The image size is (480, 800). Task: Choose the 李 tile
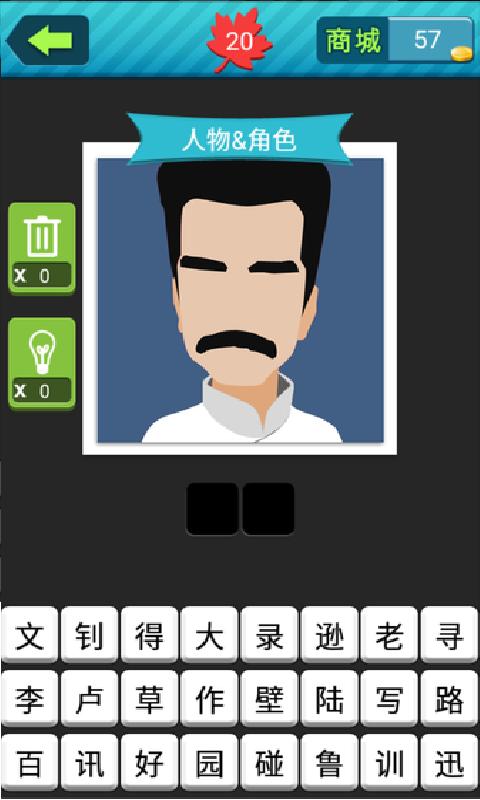[x=30, y=698]
